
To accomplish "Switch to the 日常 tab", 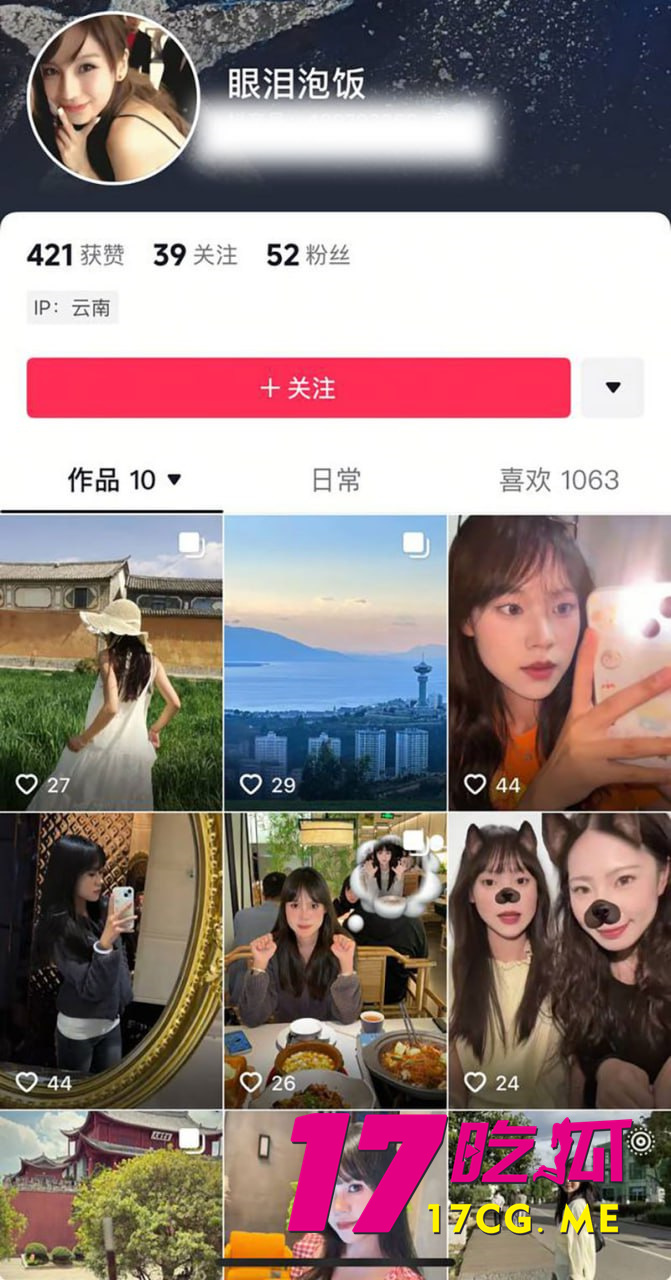I will click(335, 480).
